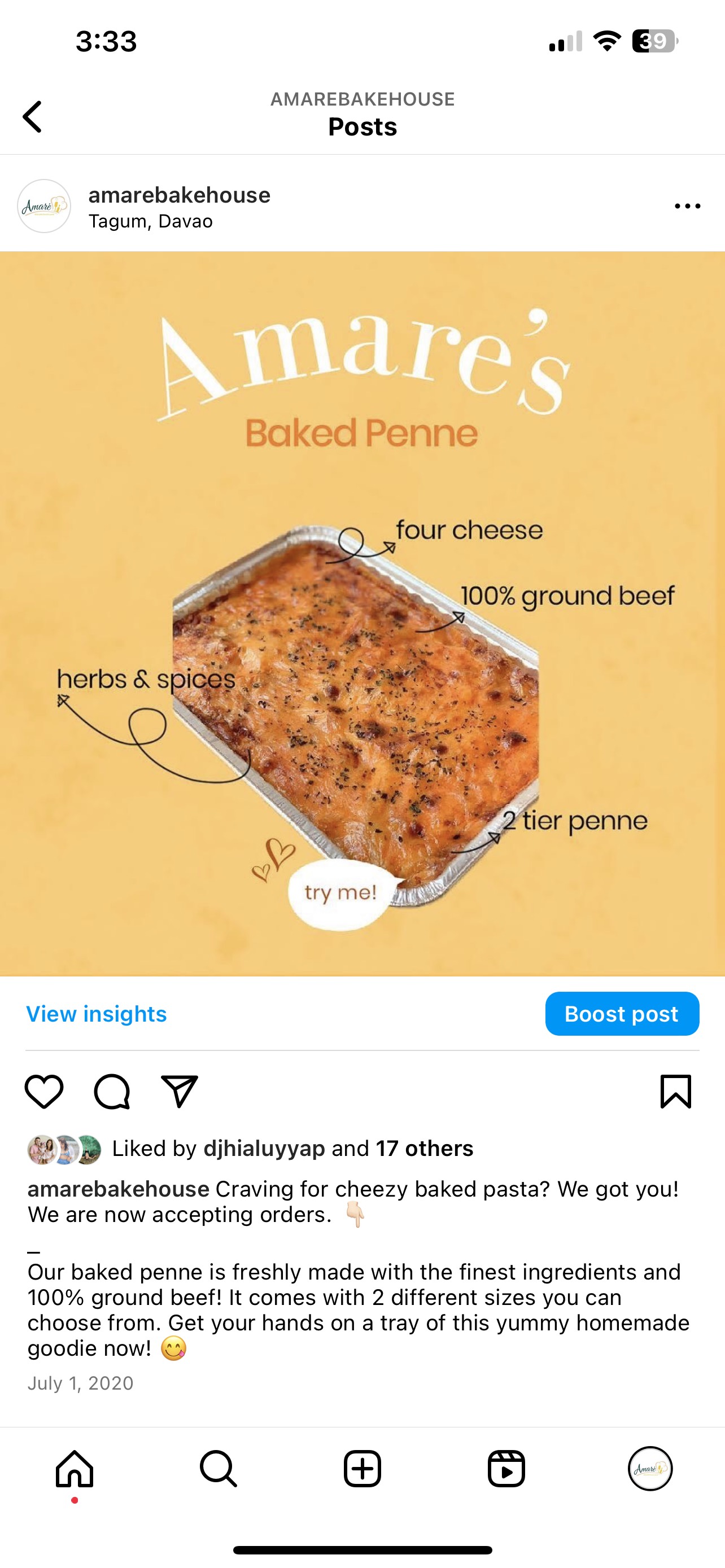Tap the Boost post button
Image resolution: width=725 pixels, height=1568 pixels.
tap(622, 1014)
